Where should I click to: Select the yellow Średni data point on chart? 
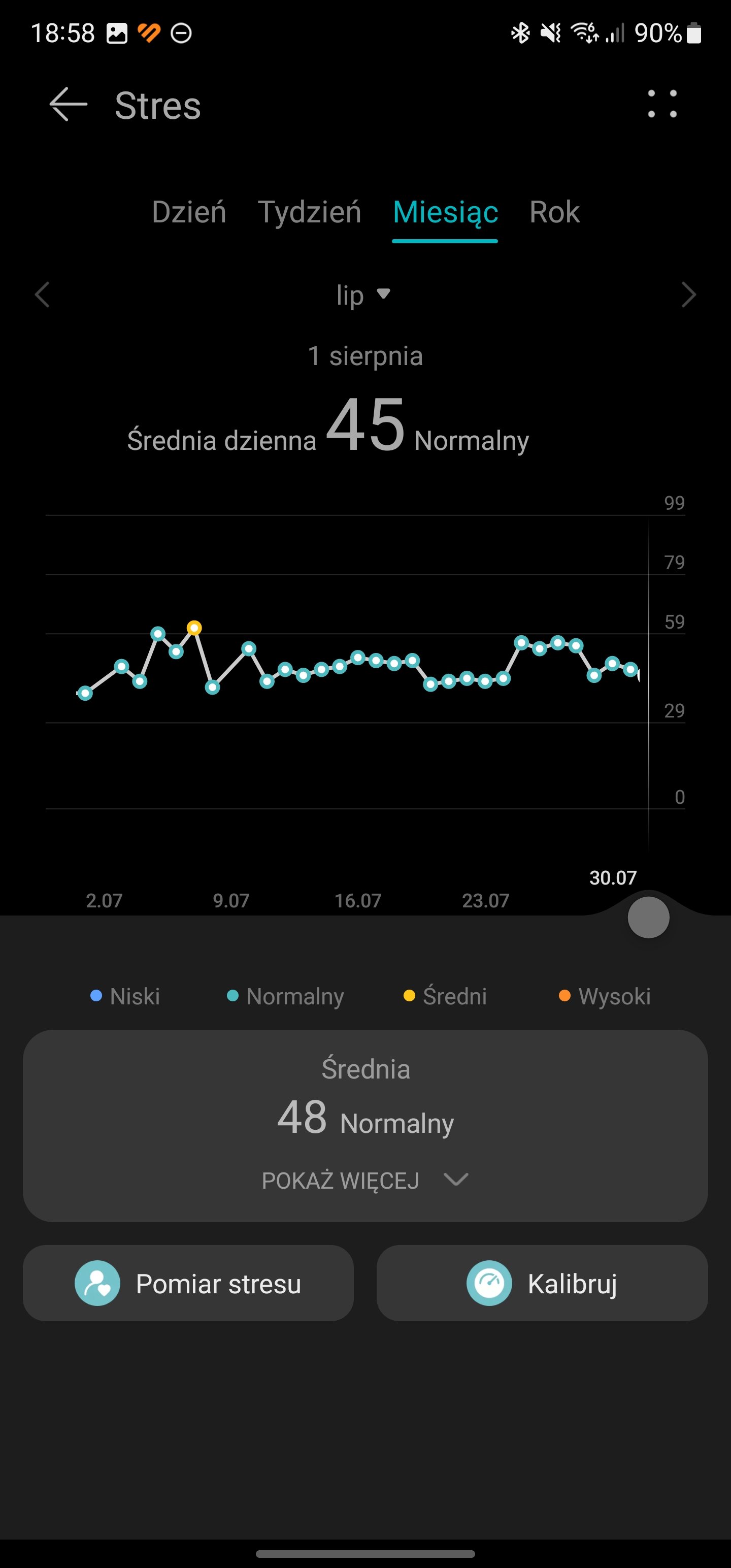pyautogui.click(x=194, y=628)
